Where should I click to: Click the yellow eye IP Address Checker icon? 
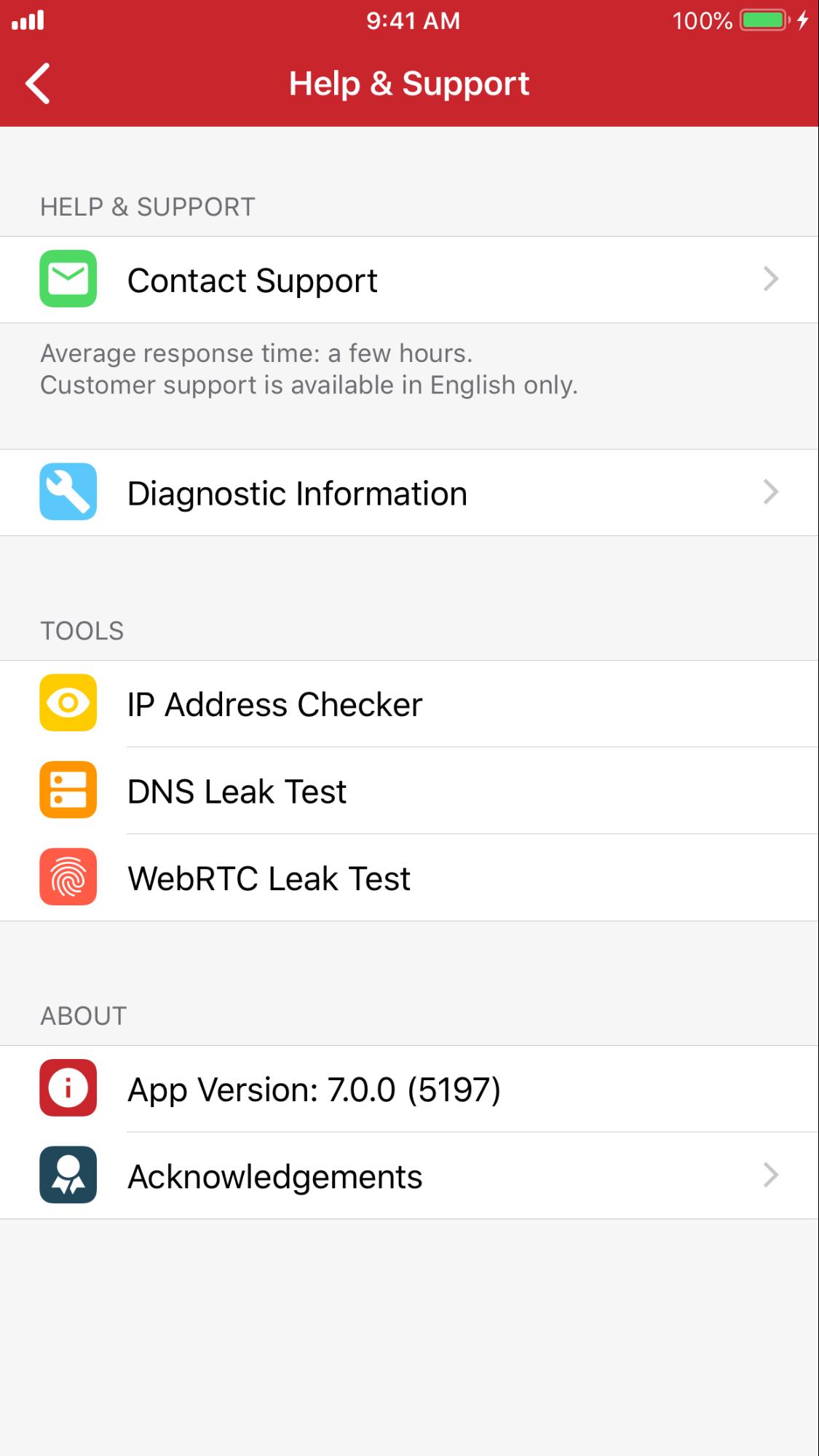click(x=67, y=703)
